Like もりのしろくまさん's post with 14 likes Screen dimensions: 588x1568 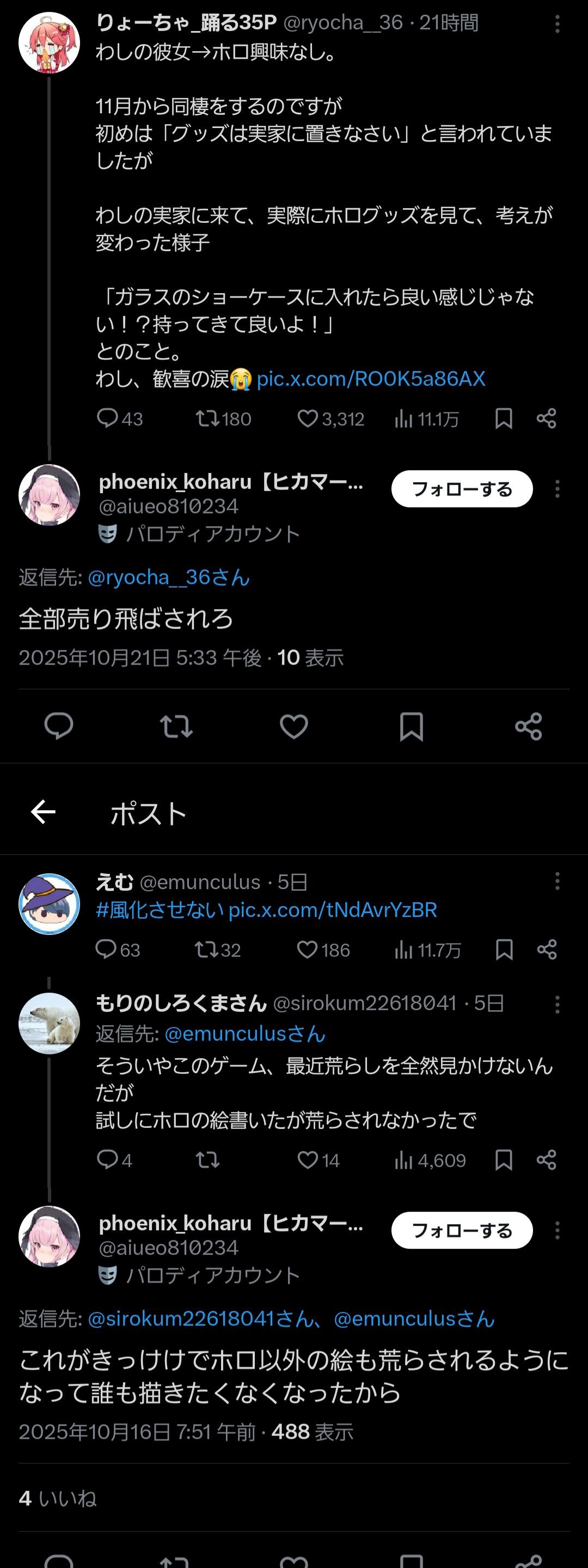(308, 1159)
